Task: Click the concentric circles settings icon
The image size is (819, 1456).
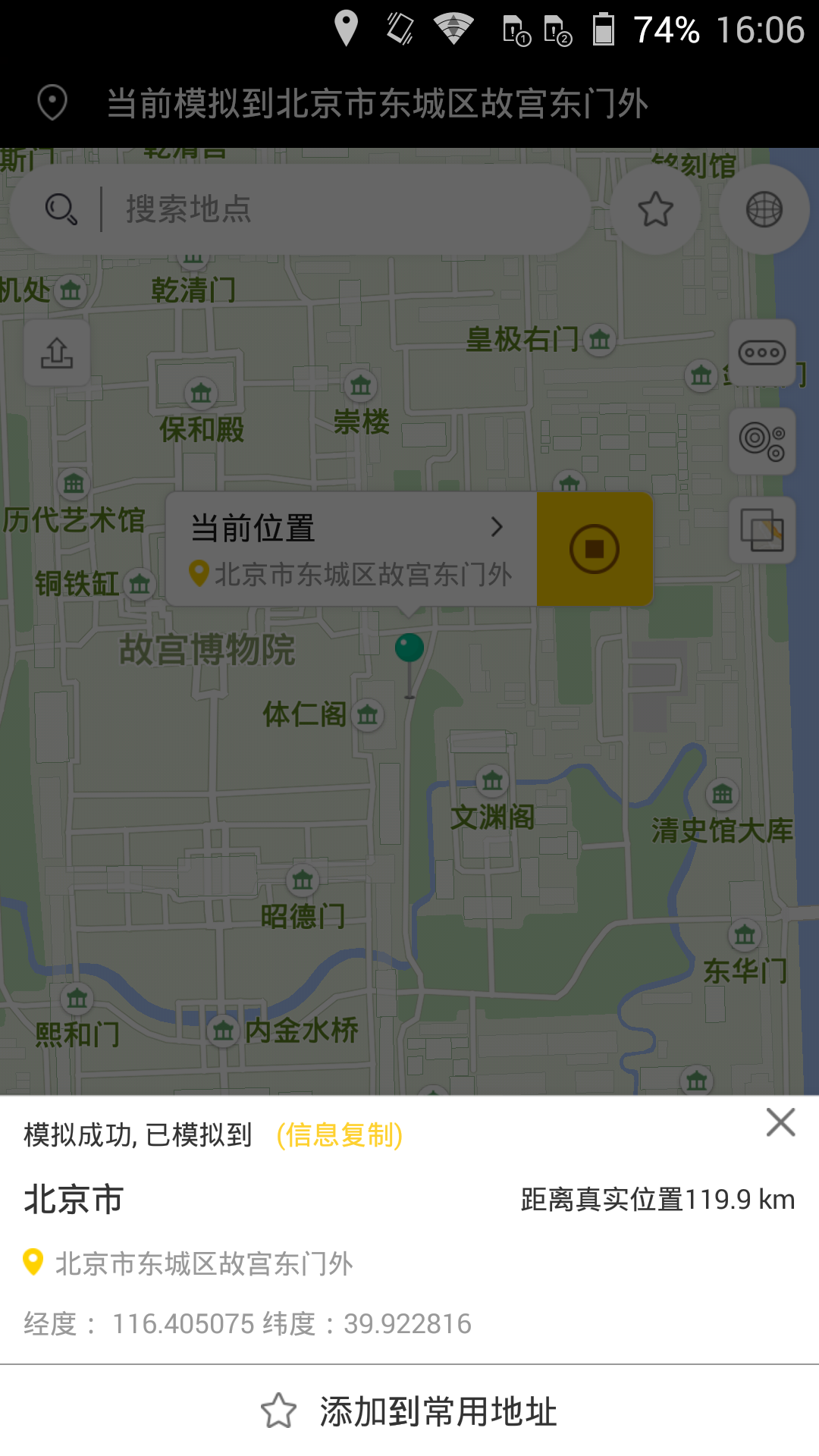Action: click(x=761, y=441)
